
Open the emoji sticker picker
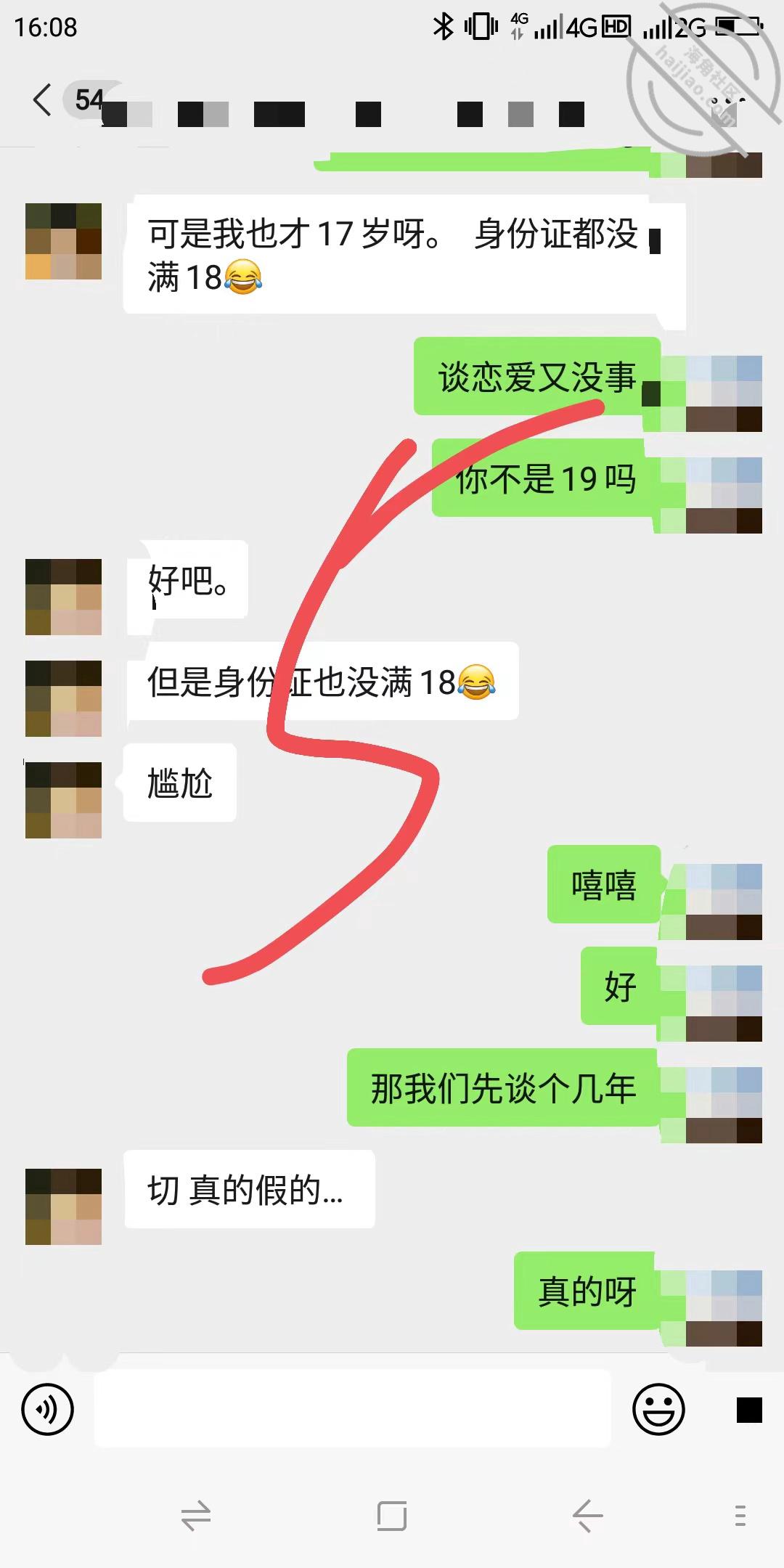click(658, 1410)
